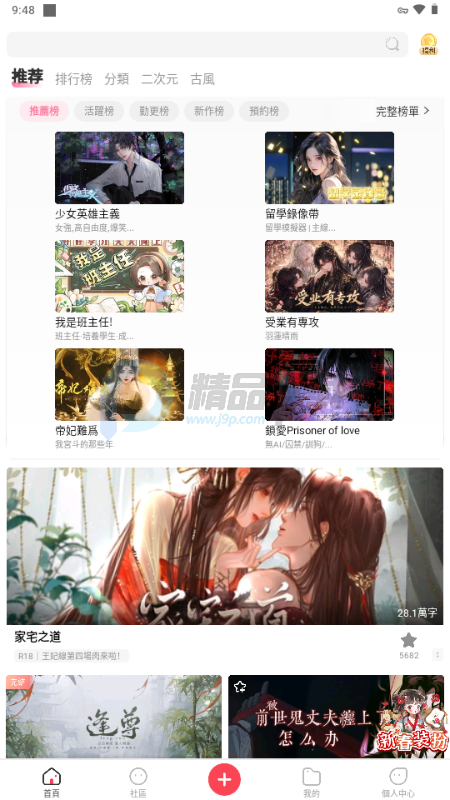Select the 古風 tab
This screenshot has height=800, width=450.
(x=203, y=79)
